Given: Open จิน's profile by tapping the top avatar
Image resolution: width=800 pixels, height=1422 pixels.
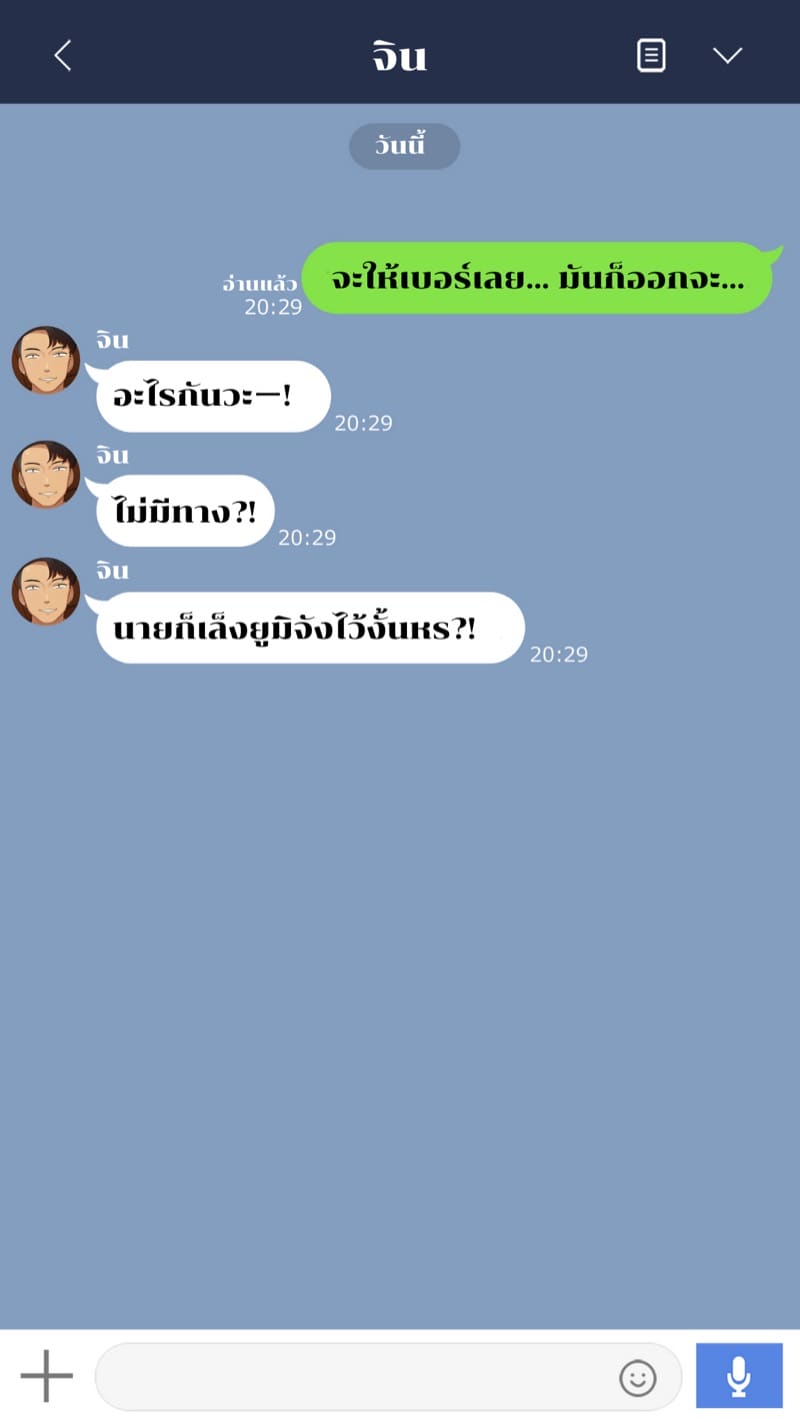Looking at the screenshot, I should pyautogui.click(x=45, y=360).
